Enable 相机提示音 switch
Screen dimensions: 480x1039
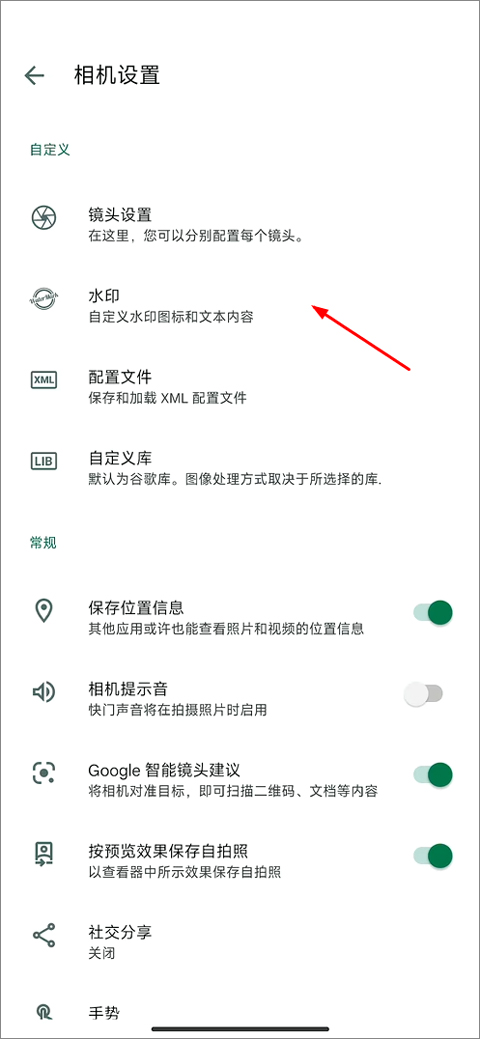(424, 694)
